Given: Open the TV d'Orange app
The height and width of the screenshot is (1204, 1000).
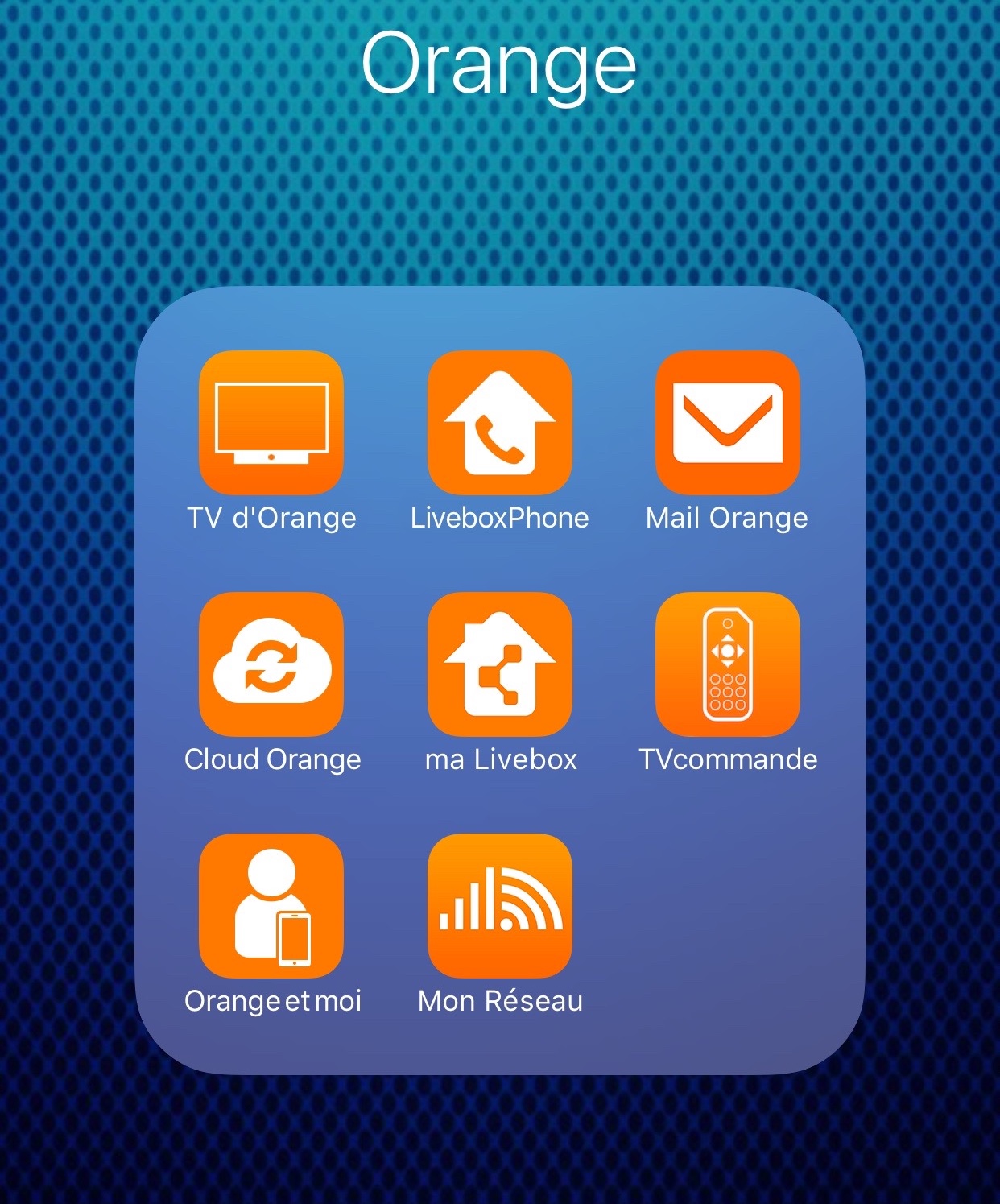Looking at the screenshot, I should pos(271,423).
